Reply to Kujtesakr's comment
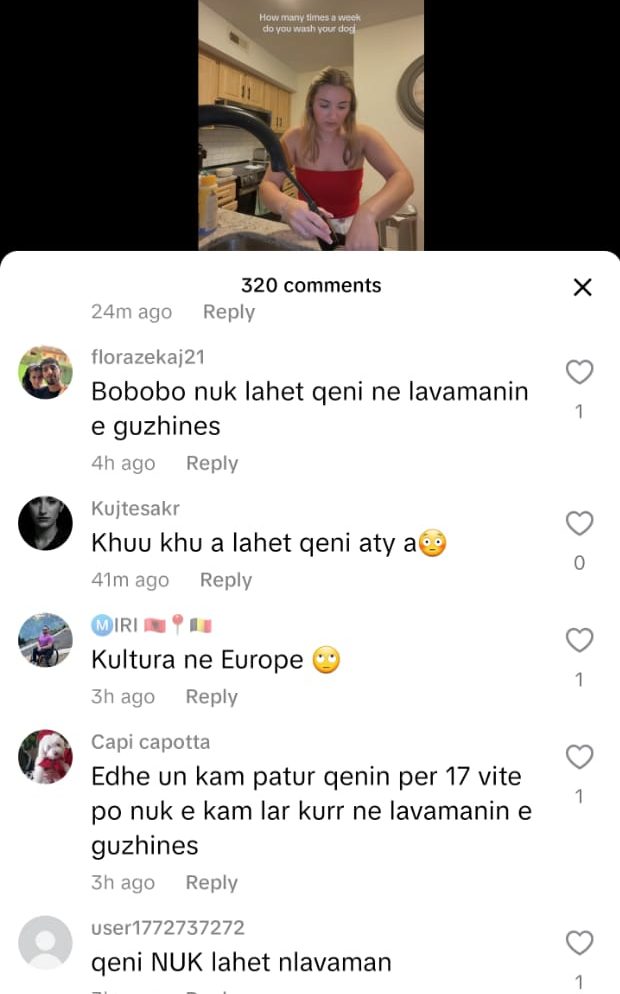The image size is (620, 994). [226, 580]
